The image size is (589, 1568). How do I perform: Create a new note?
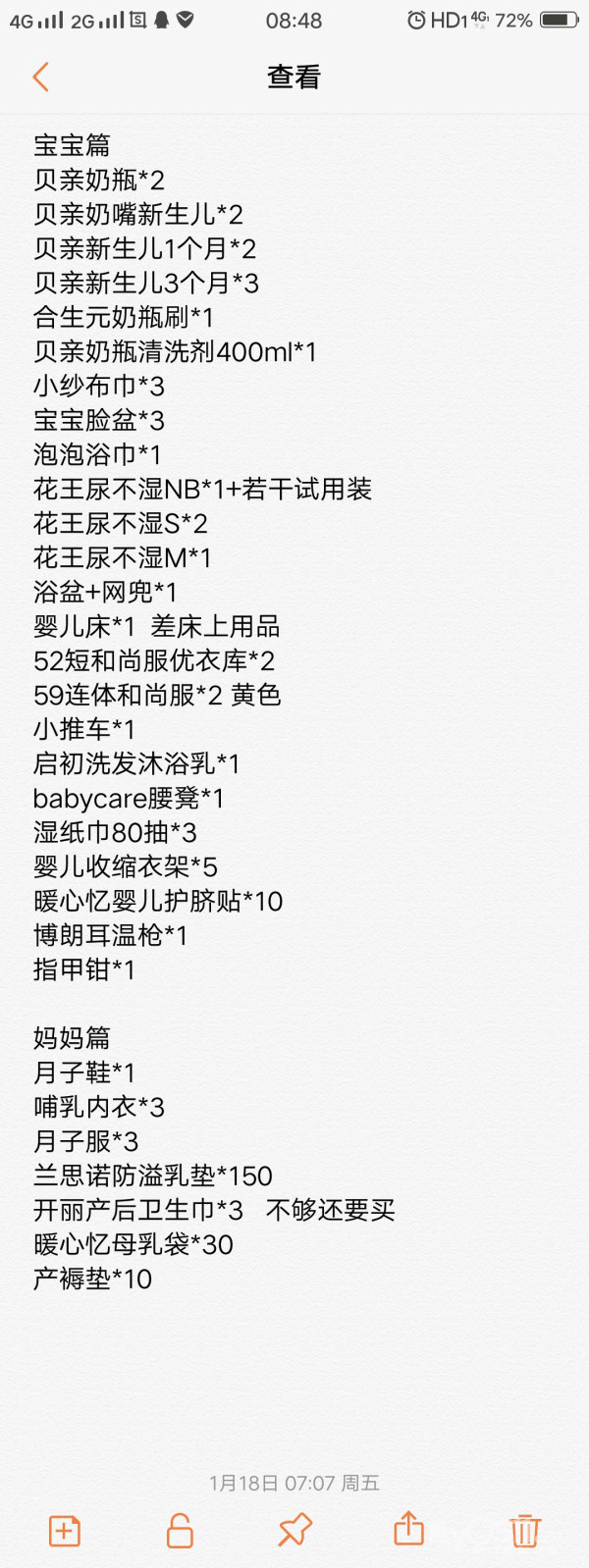tap(65, 1530)
